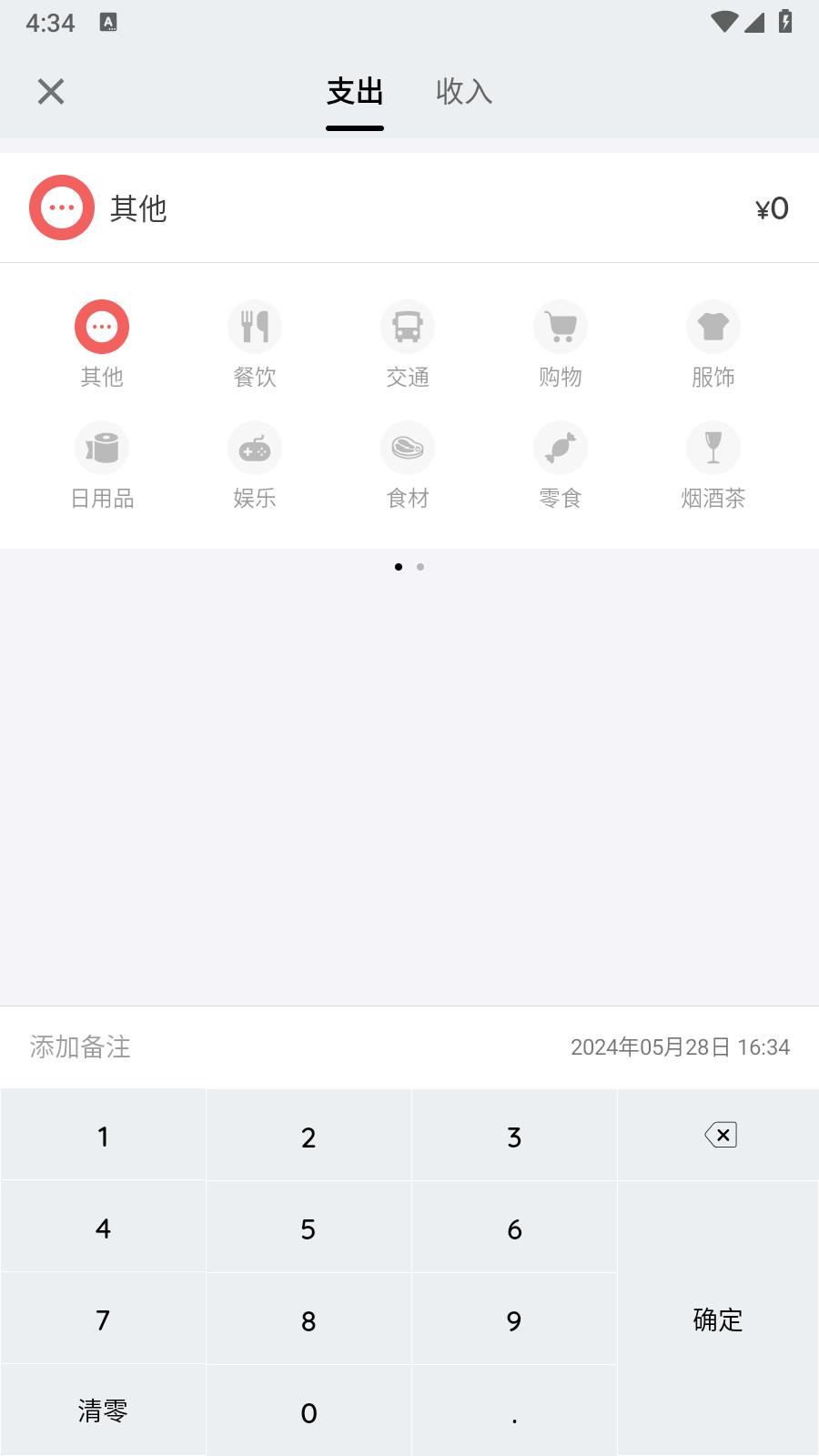Pick the 娱乐 category
Viewport: 819px width, 1456px height.
[x=255, y=466]
